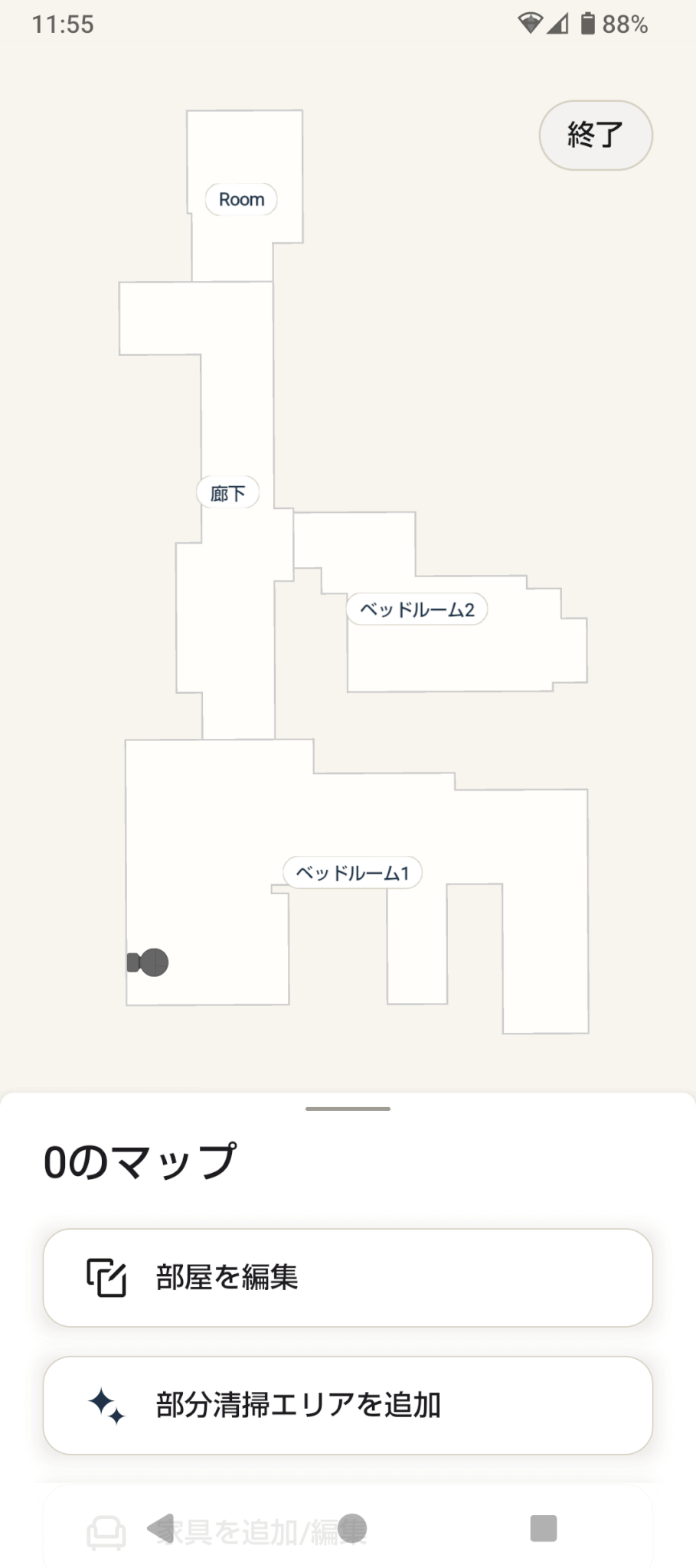Select 部分清掃エリアを追加 option
This screenshot has width=696, height=1568.
pos(348,1405)
